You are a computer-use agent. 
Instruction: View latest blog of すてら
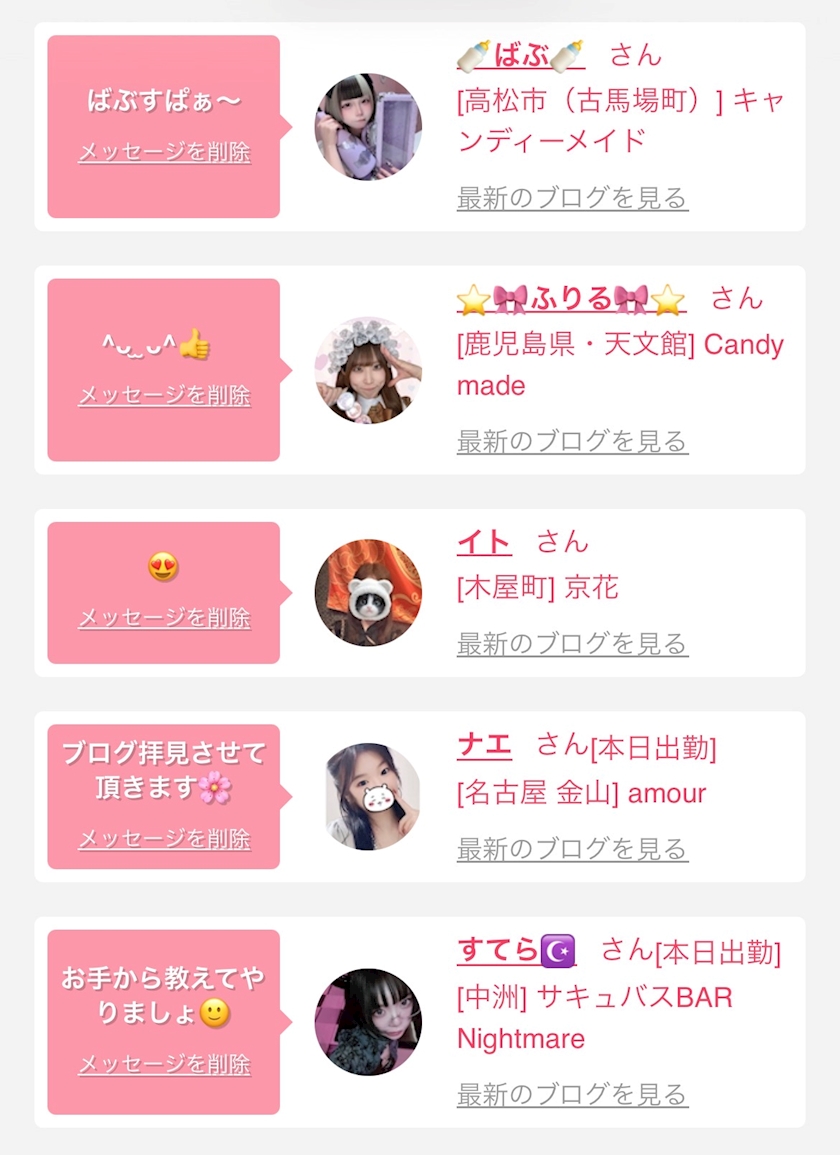coord(572,1094)
